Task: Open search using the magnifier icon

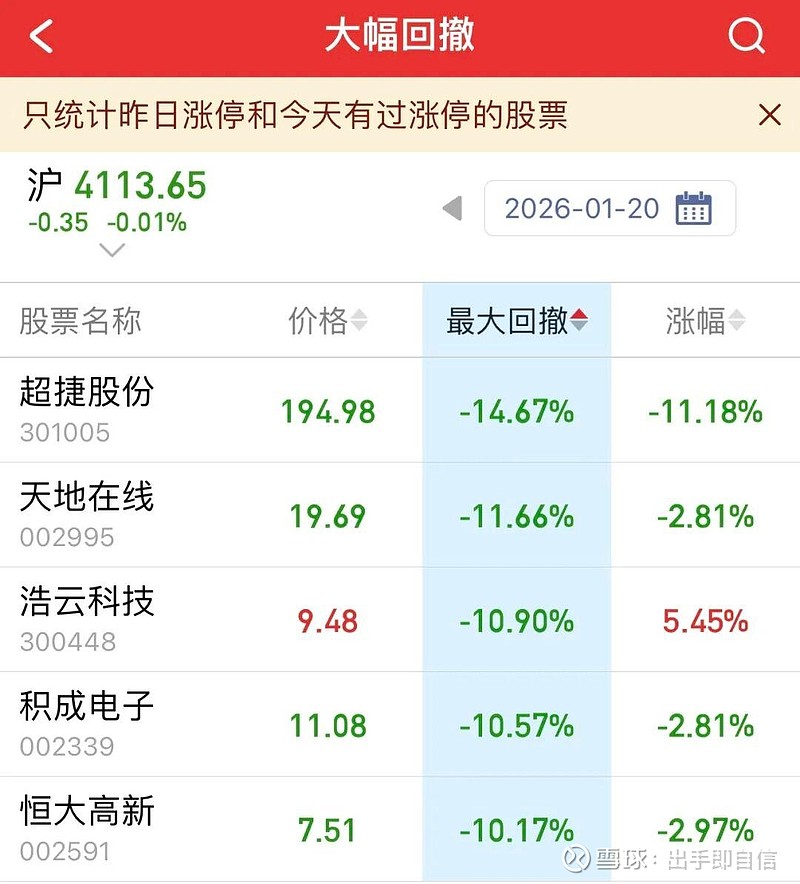Action: click(746, 36)
